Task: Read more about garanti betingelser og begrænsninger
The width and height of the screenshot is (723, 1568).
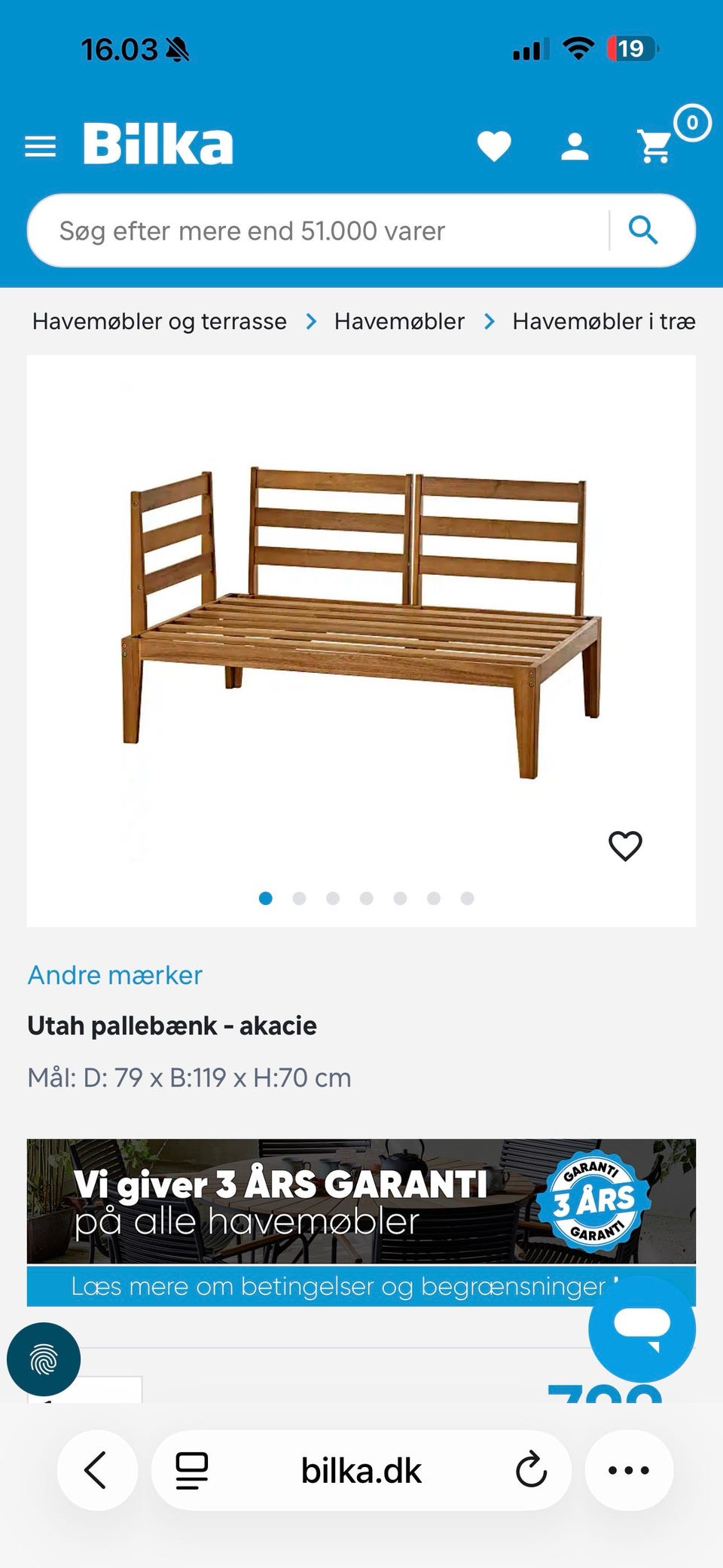Action: point(340,1286)
